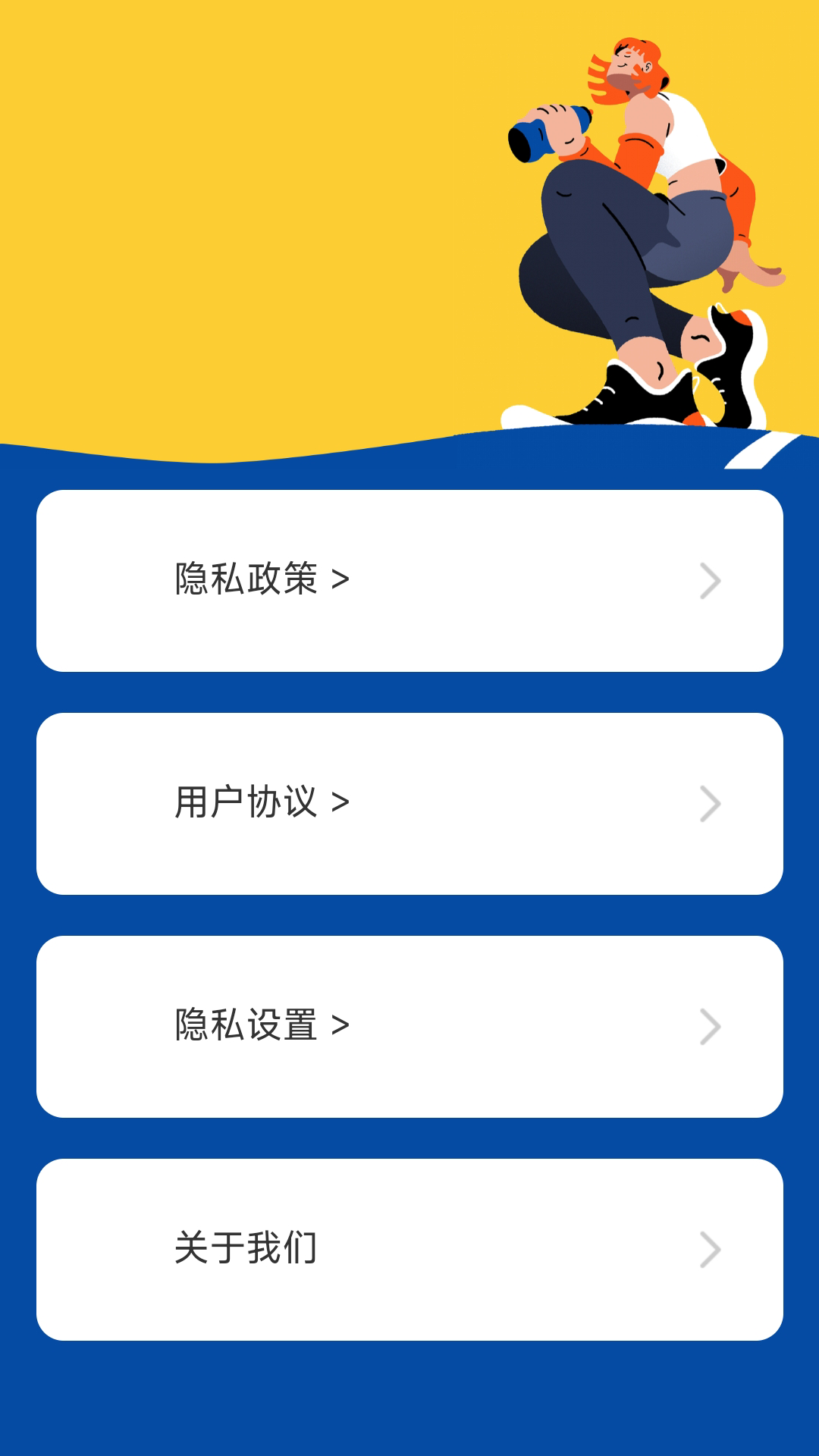Go to 隐私设置 privacy settings
This screenshot has height=1456, width=819.
click(x=409, y=1027)
